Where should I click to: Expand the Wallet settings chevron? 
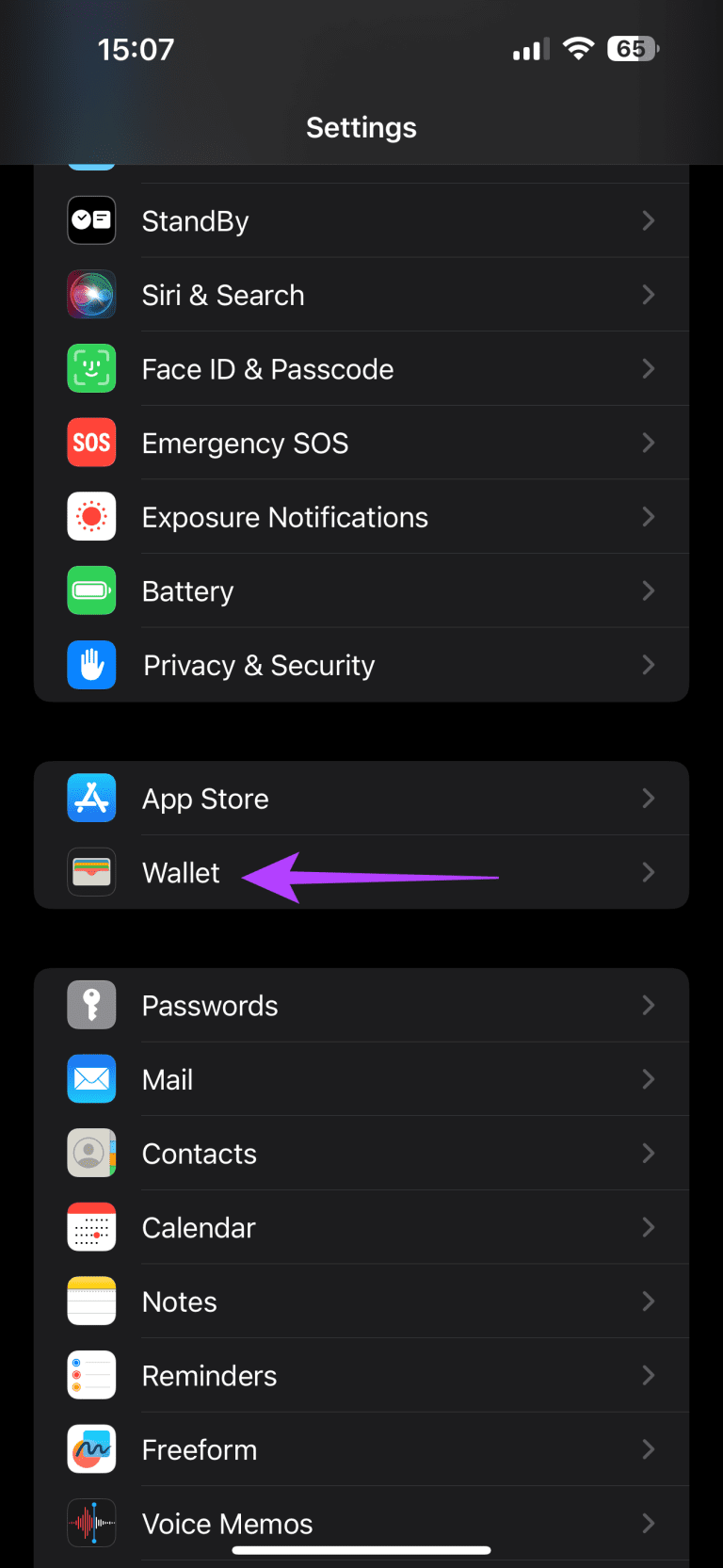coord(649,872)
